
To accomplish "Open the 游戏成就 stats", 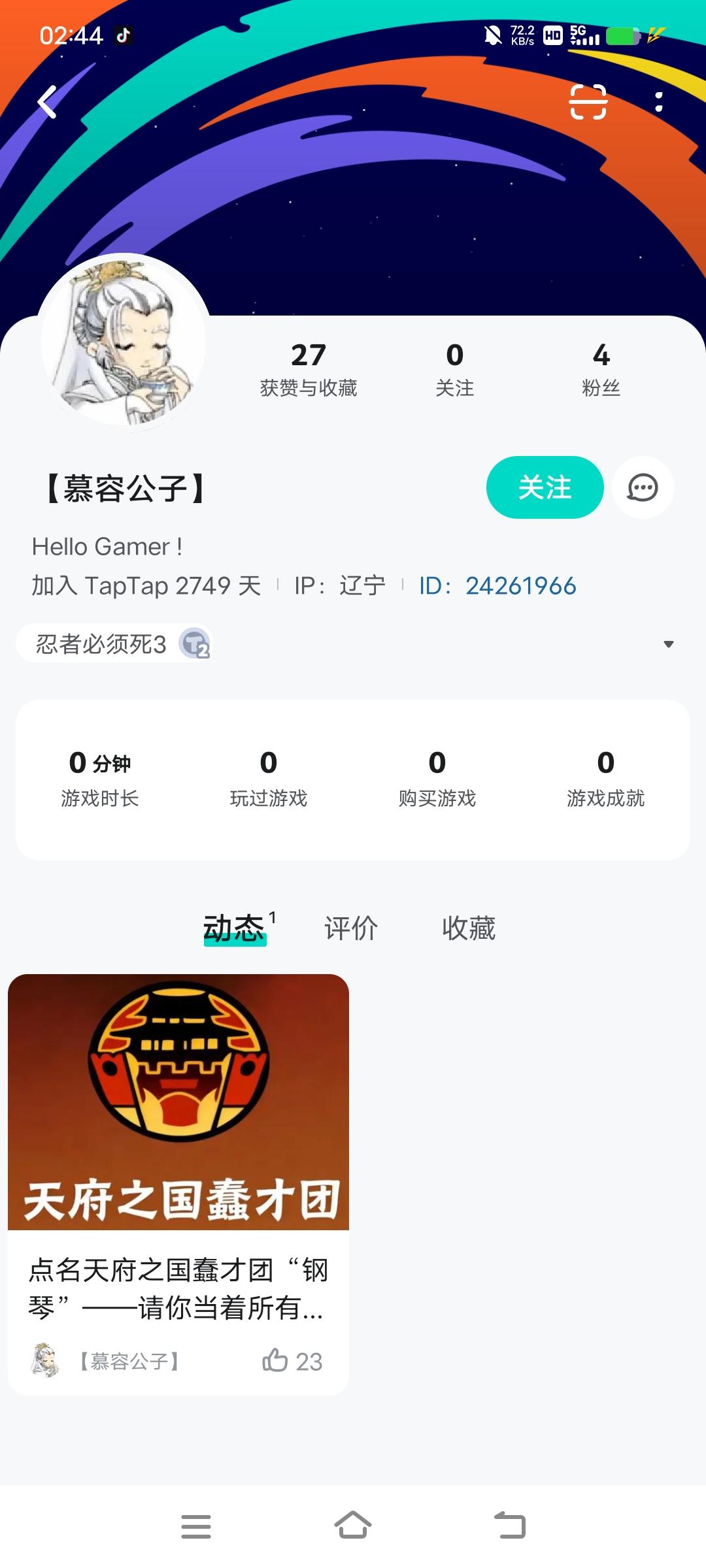I will [x=605, y=779].
